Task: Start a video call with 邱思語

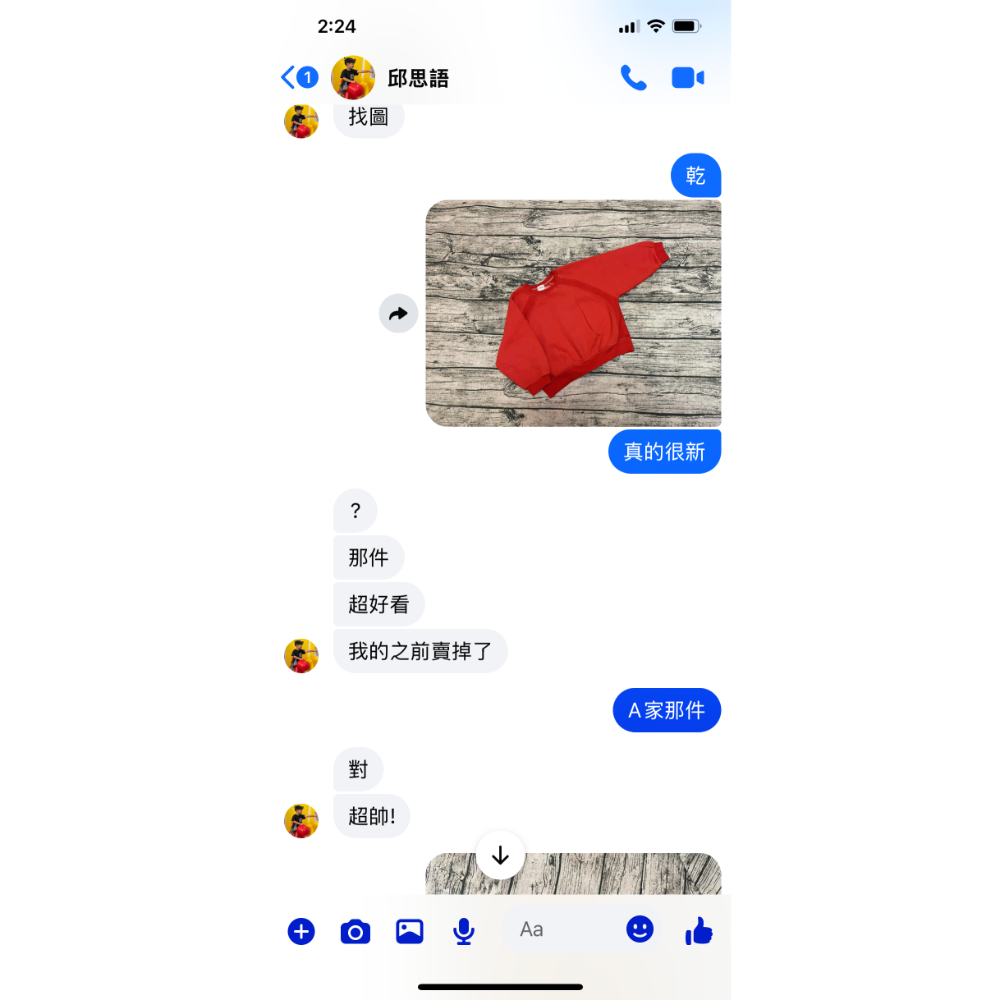Action: 688,78
